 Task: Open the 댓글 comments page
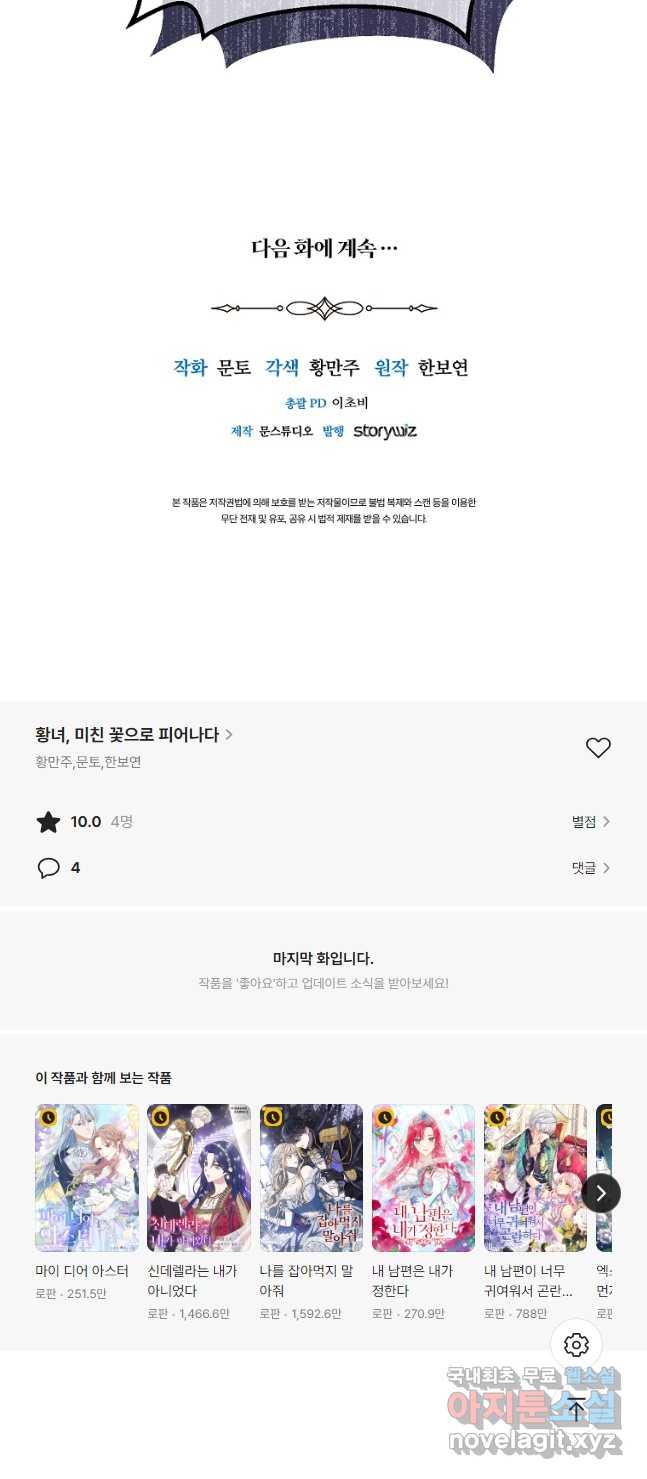590,868
